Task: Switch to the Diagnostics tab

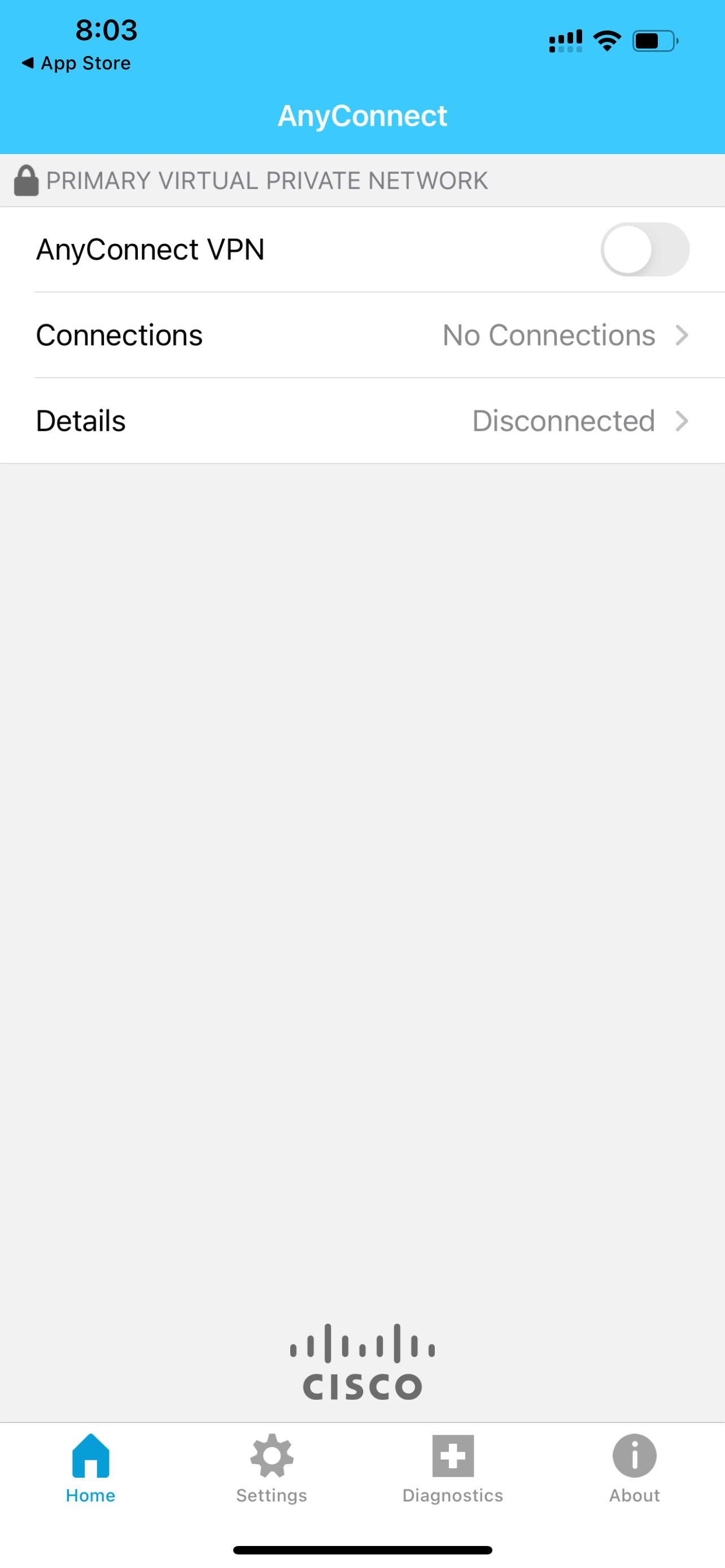Action: pyautogui.click(x=452, y=1468)
